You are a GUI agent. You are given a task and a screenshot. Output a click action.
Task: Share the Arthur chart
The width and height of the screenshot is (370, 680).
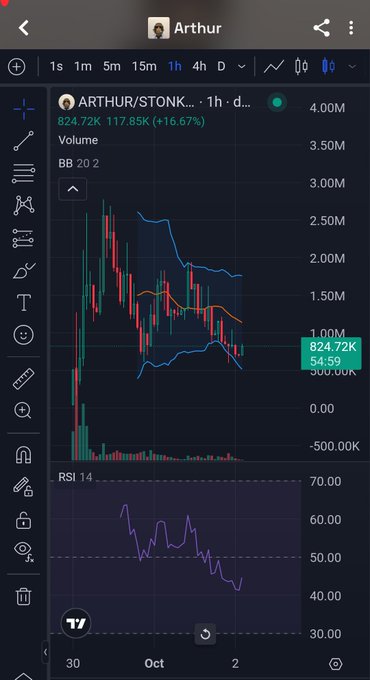tap(321, 28)
